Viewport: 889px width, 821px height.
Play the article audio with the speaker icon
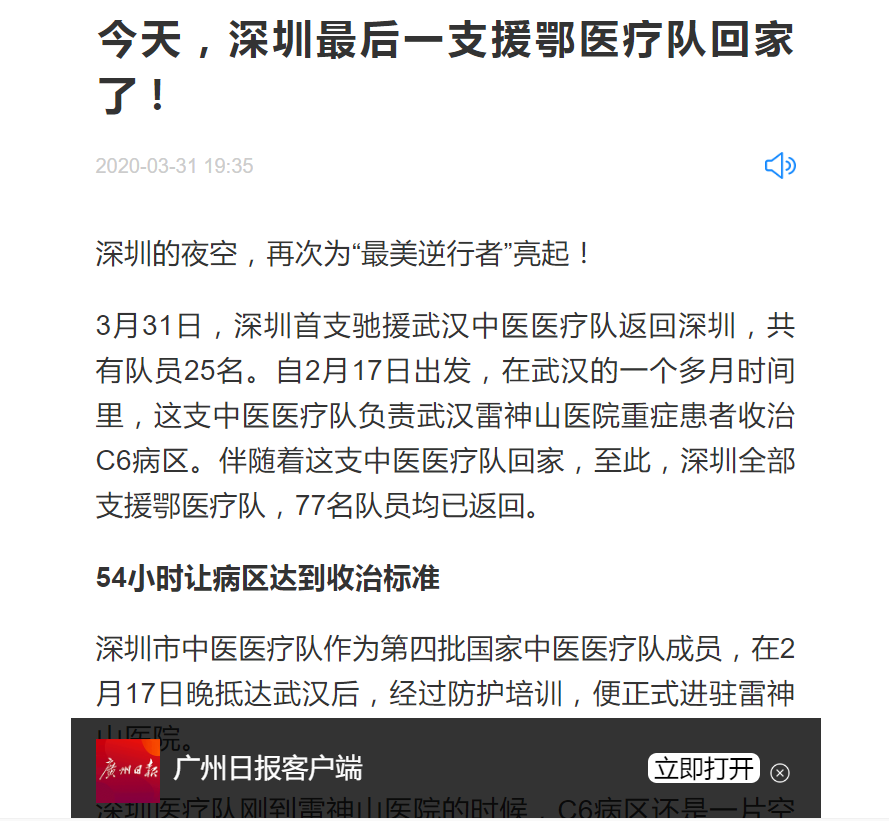click(x=779, y=166)
